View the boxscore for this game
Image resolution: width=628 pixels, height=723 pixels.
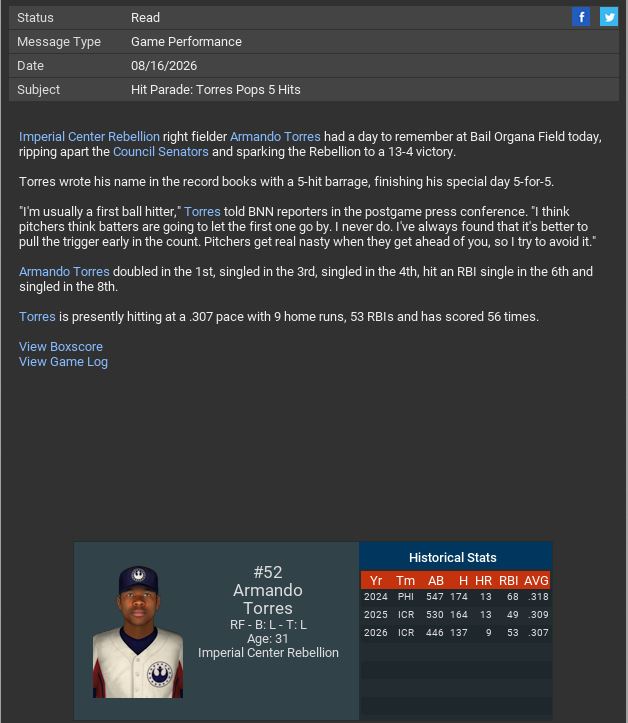point(61,347)
